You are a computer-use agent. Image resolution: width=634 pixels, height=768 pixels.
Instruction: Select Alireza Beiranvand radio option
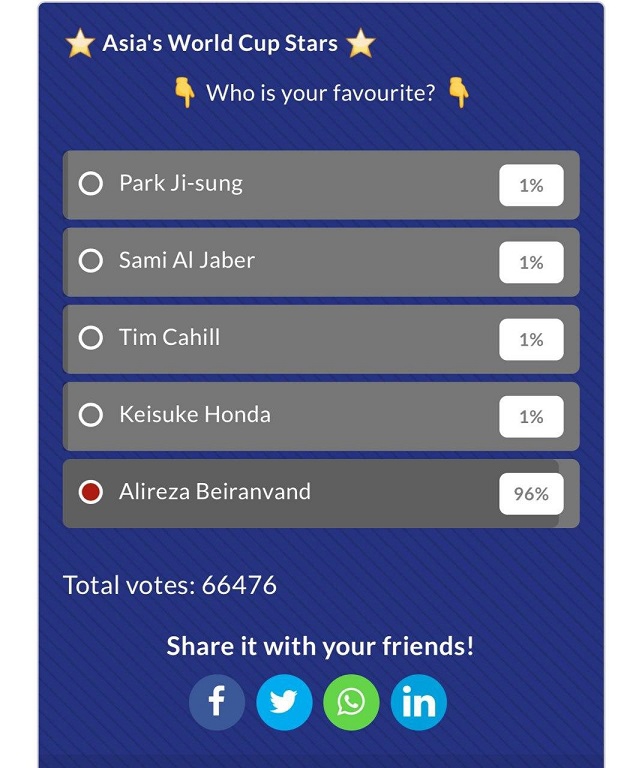pyautogui.click(x=91, y=492)
